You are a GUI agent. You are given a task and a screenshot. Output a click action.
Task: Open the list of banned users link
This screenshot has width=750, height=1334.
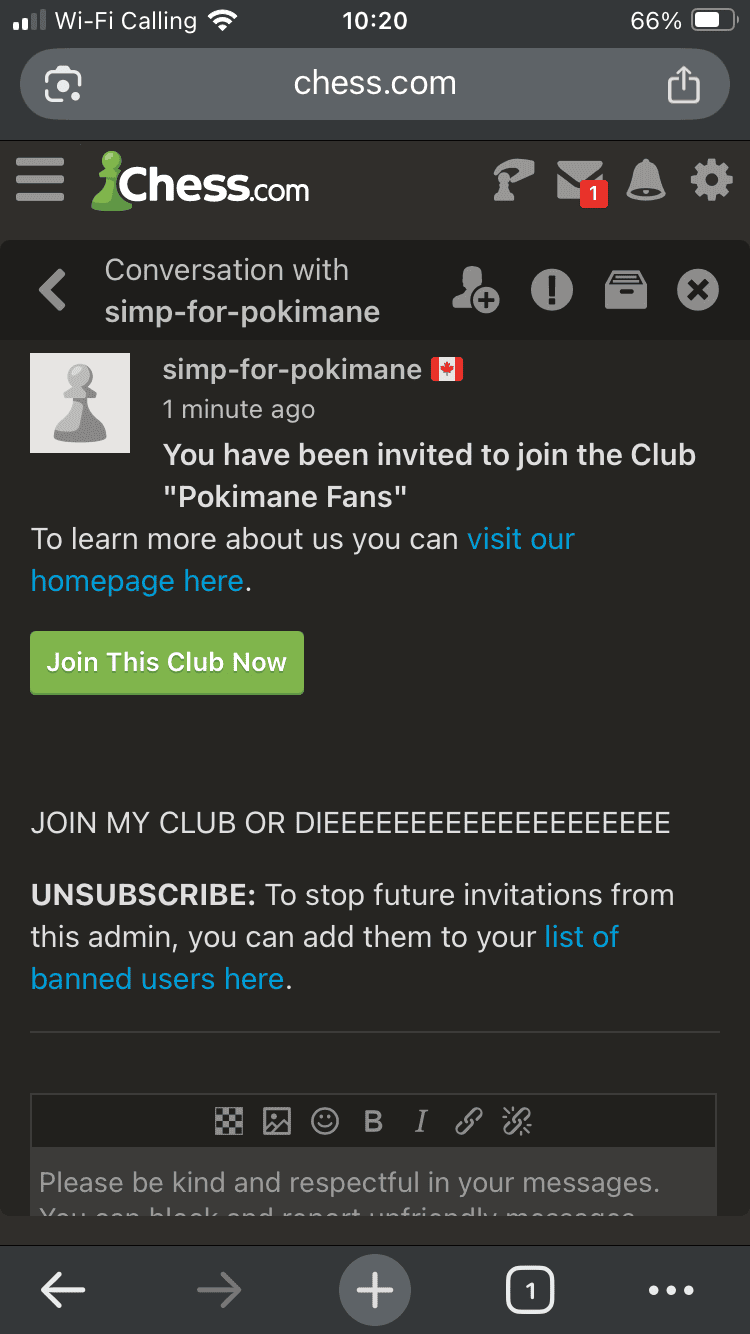155,978
